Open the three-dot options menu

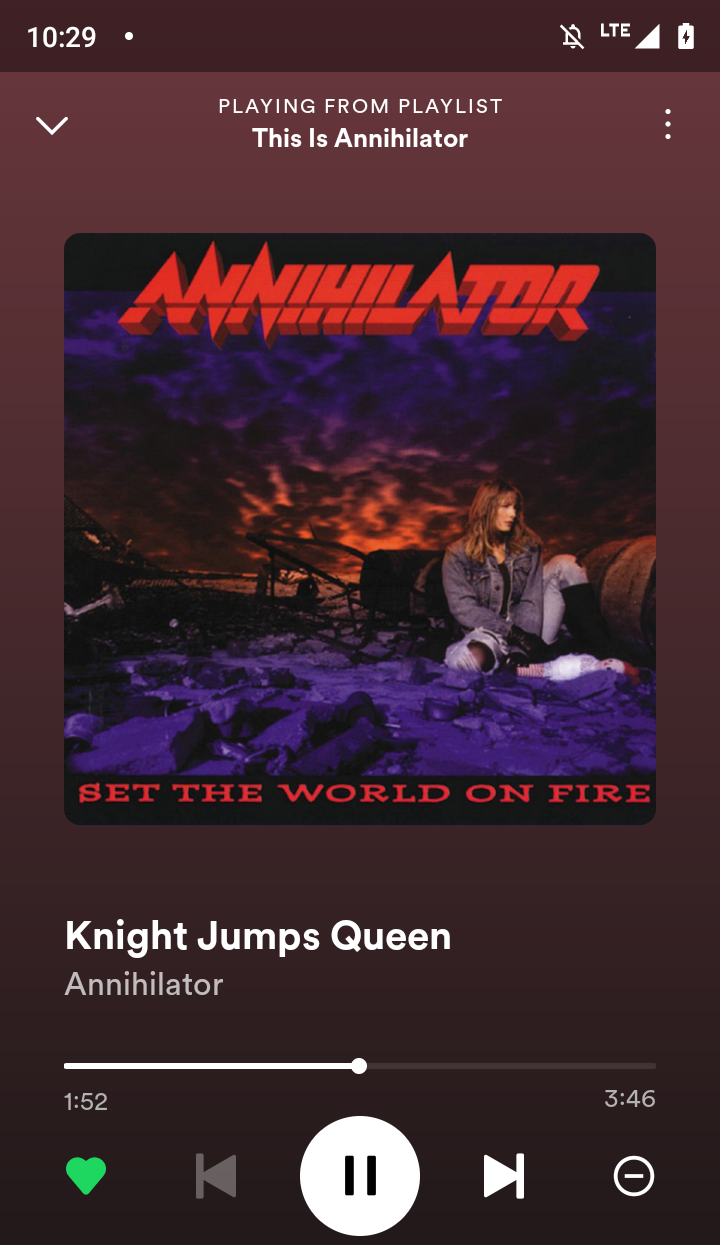click(x=667, y=124)
